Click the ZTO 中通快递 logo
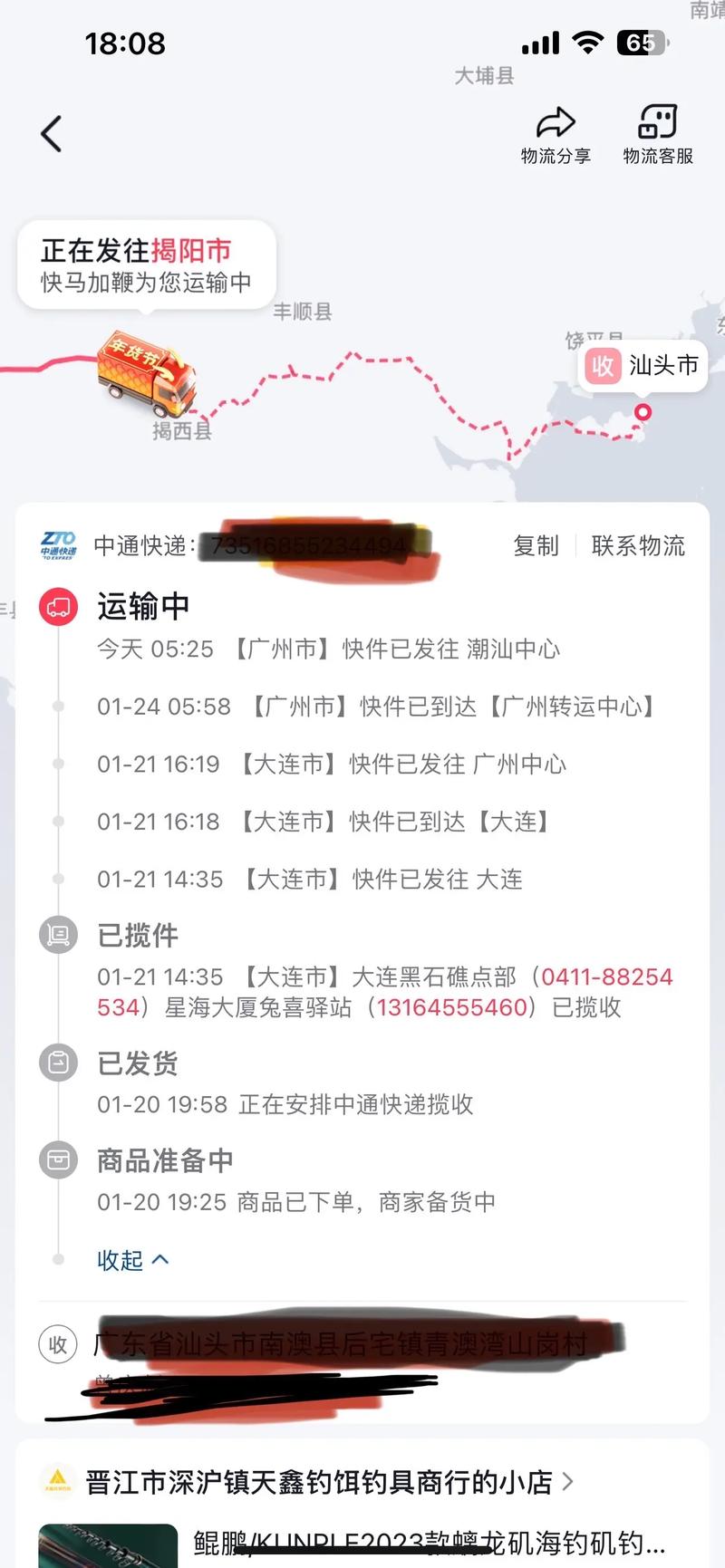This screenshot has height=1568, width=725. click(x=58, y=545)
